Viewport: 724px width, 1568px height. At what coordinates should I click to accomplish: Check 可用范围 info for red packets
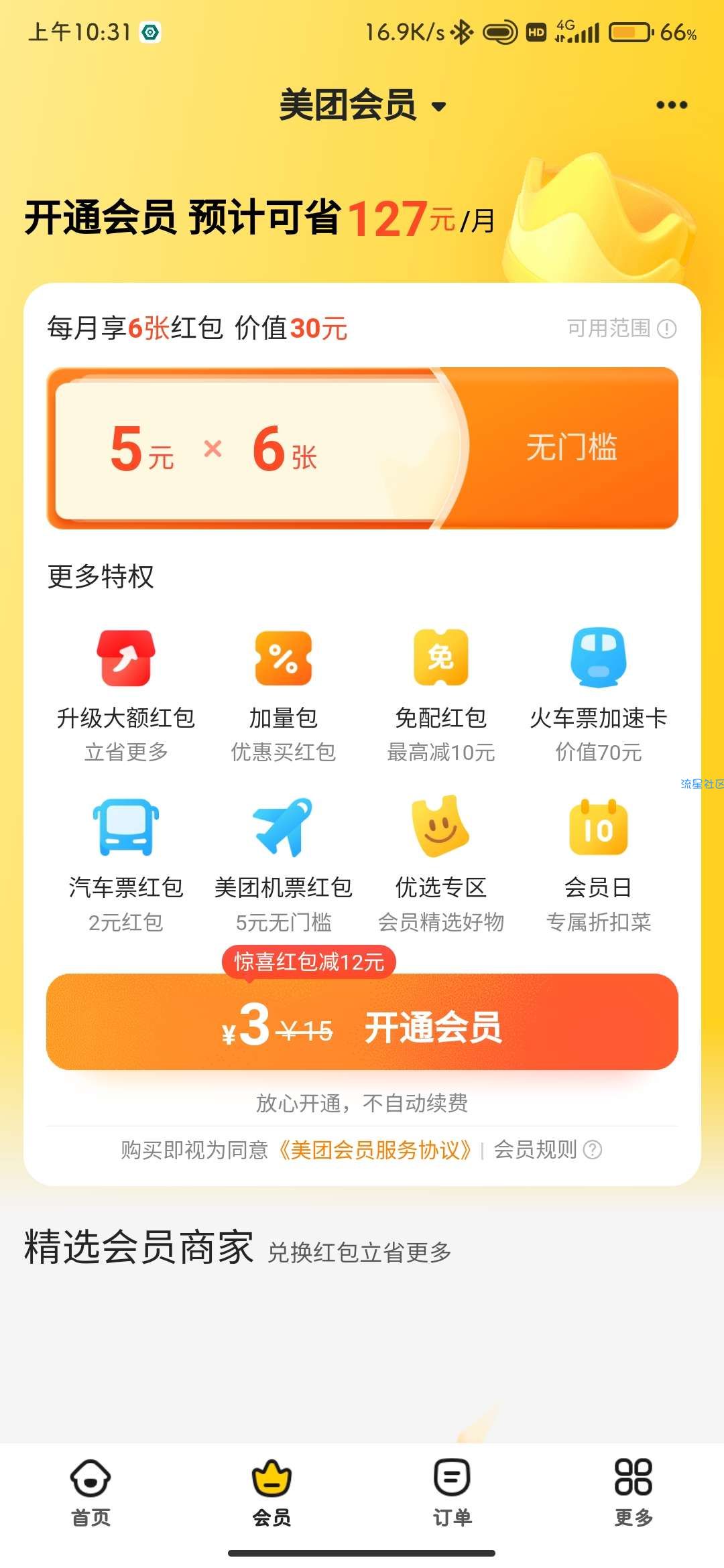point(621,328)
